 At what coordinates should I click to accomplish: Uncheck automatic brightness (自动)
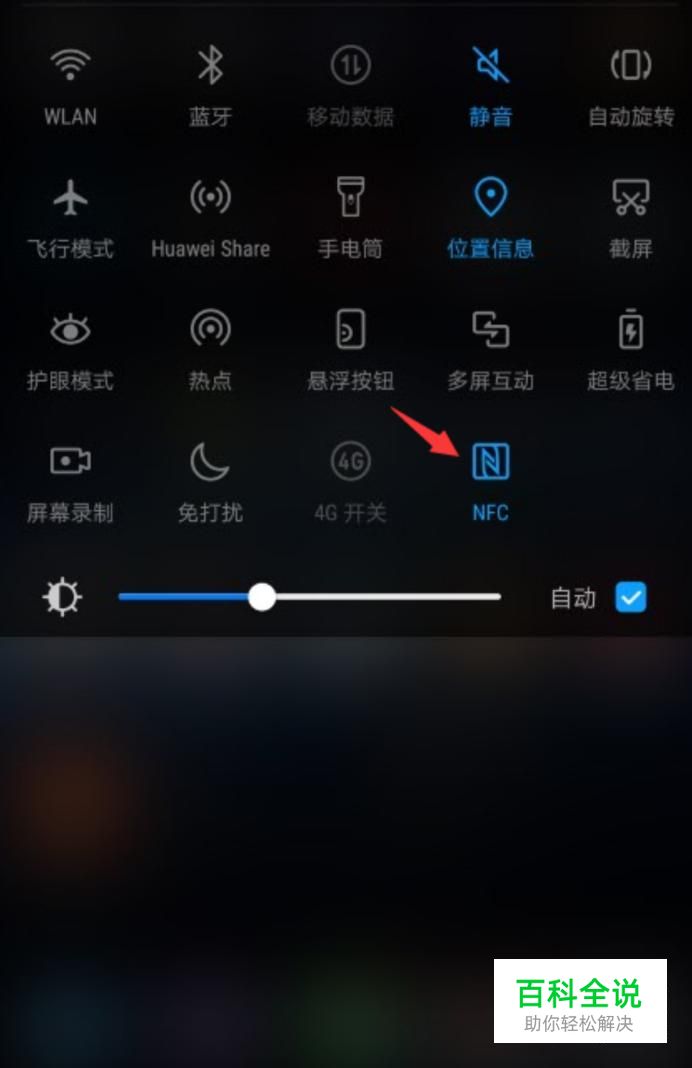coord(631,598)
